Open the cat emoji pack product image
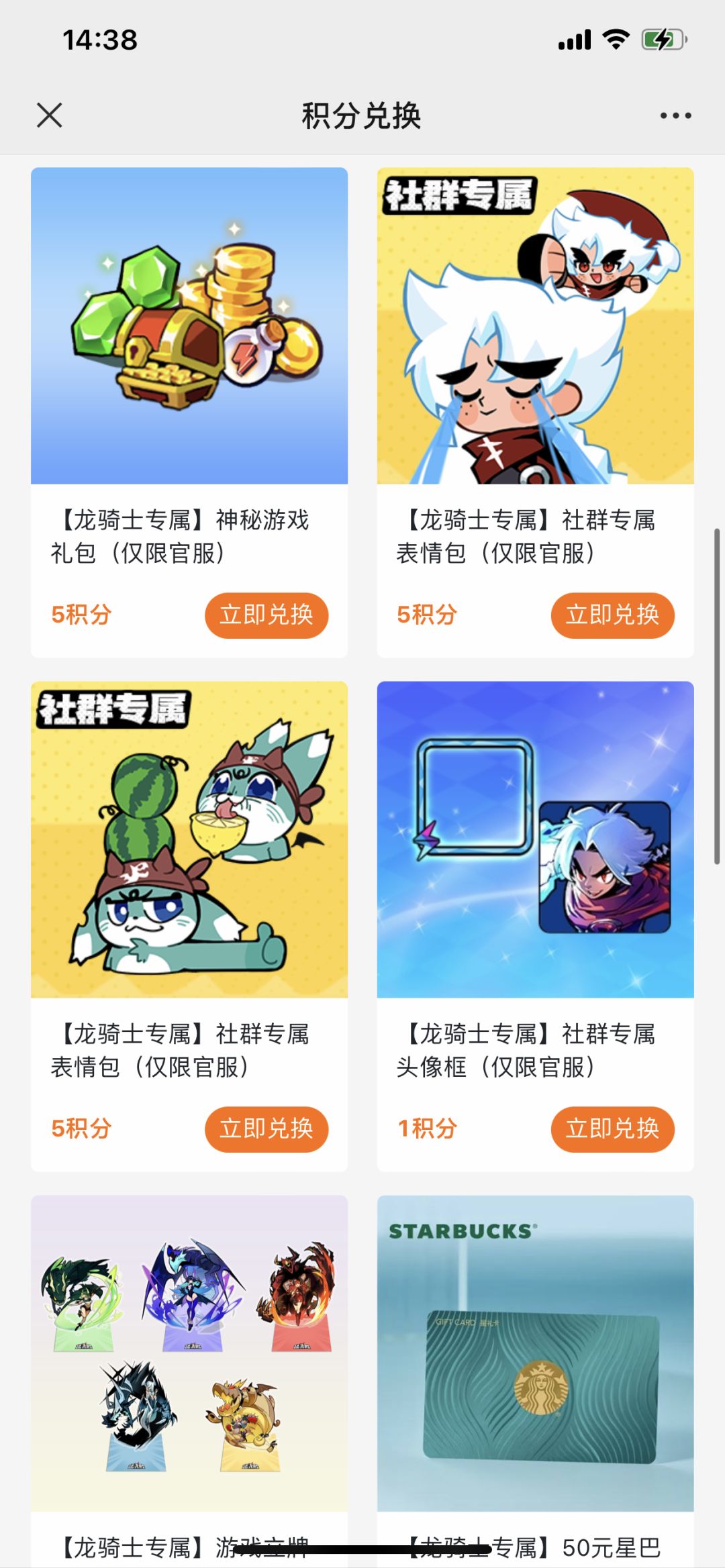 point(190,840)
